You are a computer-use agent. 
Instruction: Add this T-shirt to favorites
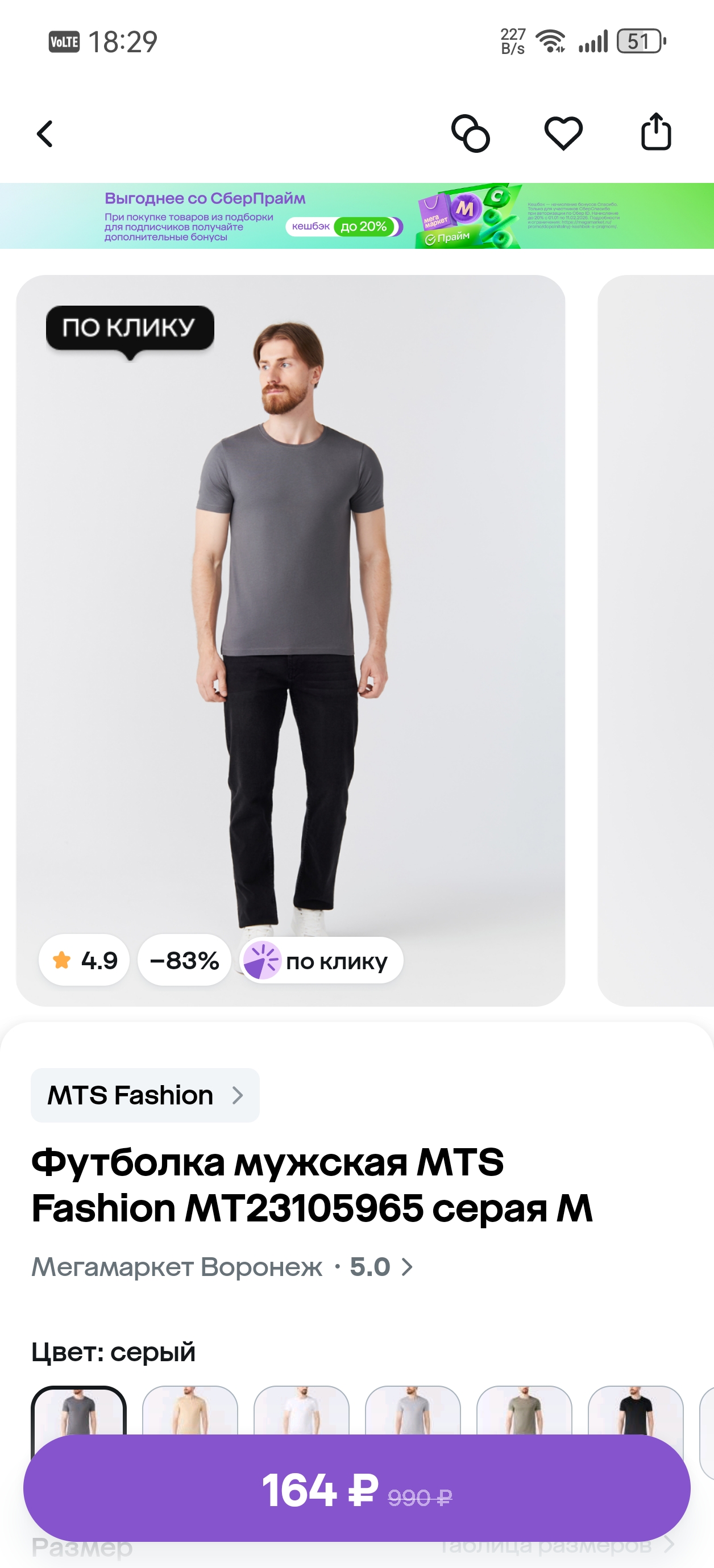[563, 134]
